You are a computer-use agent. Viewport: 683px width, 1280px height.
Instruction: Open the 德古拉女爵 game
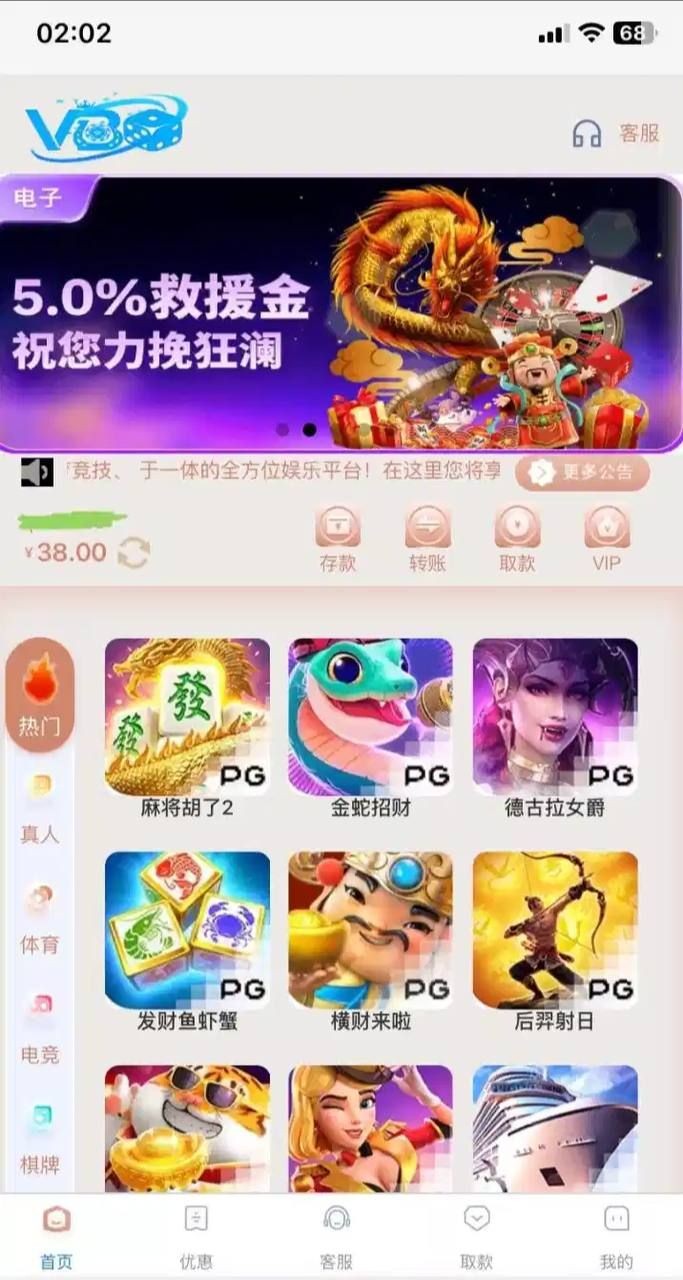(x=555, y=717)
